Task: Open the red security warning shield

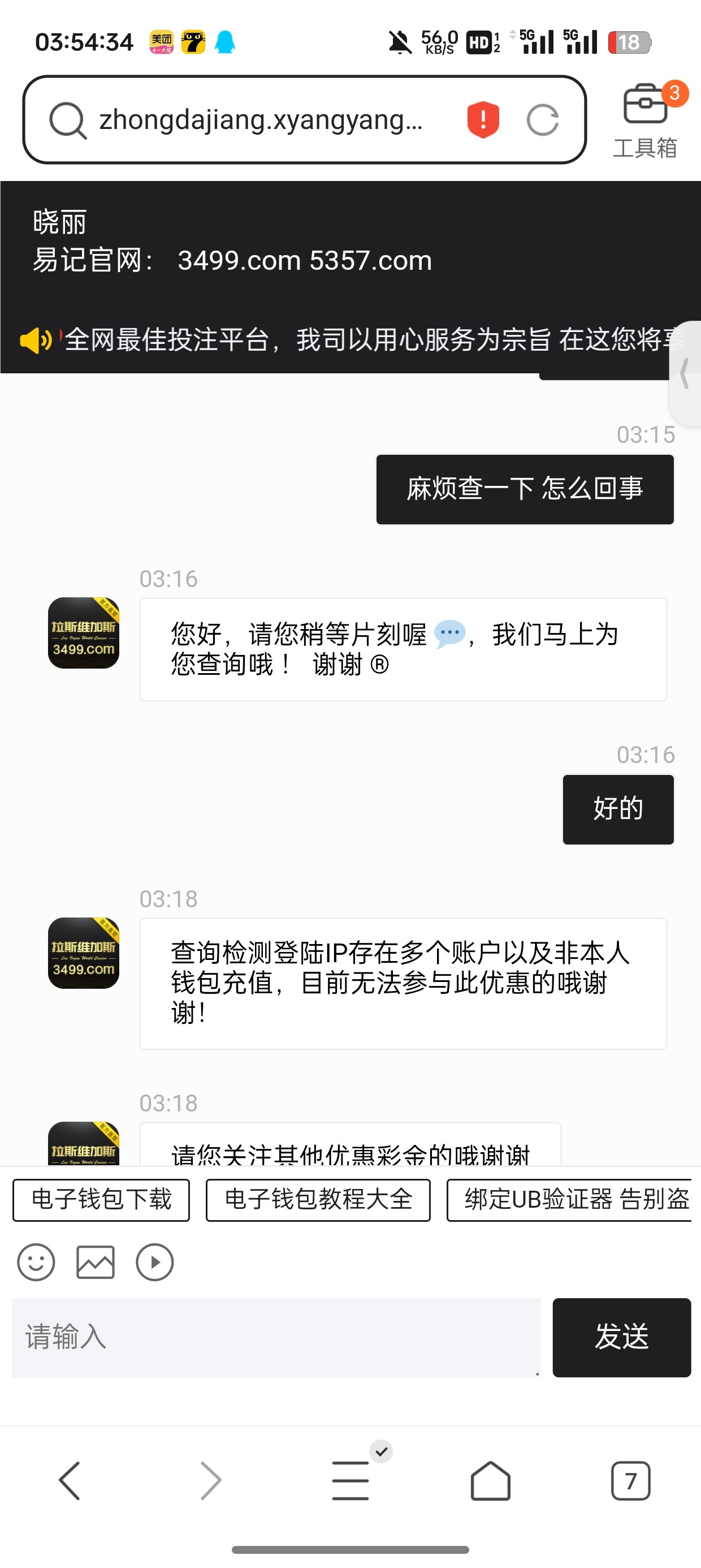Action: point(483,119)
